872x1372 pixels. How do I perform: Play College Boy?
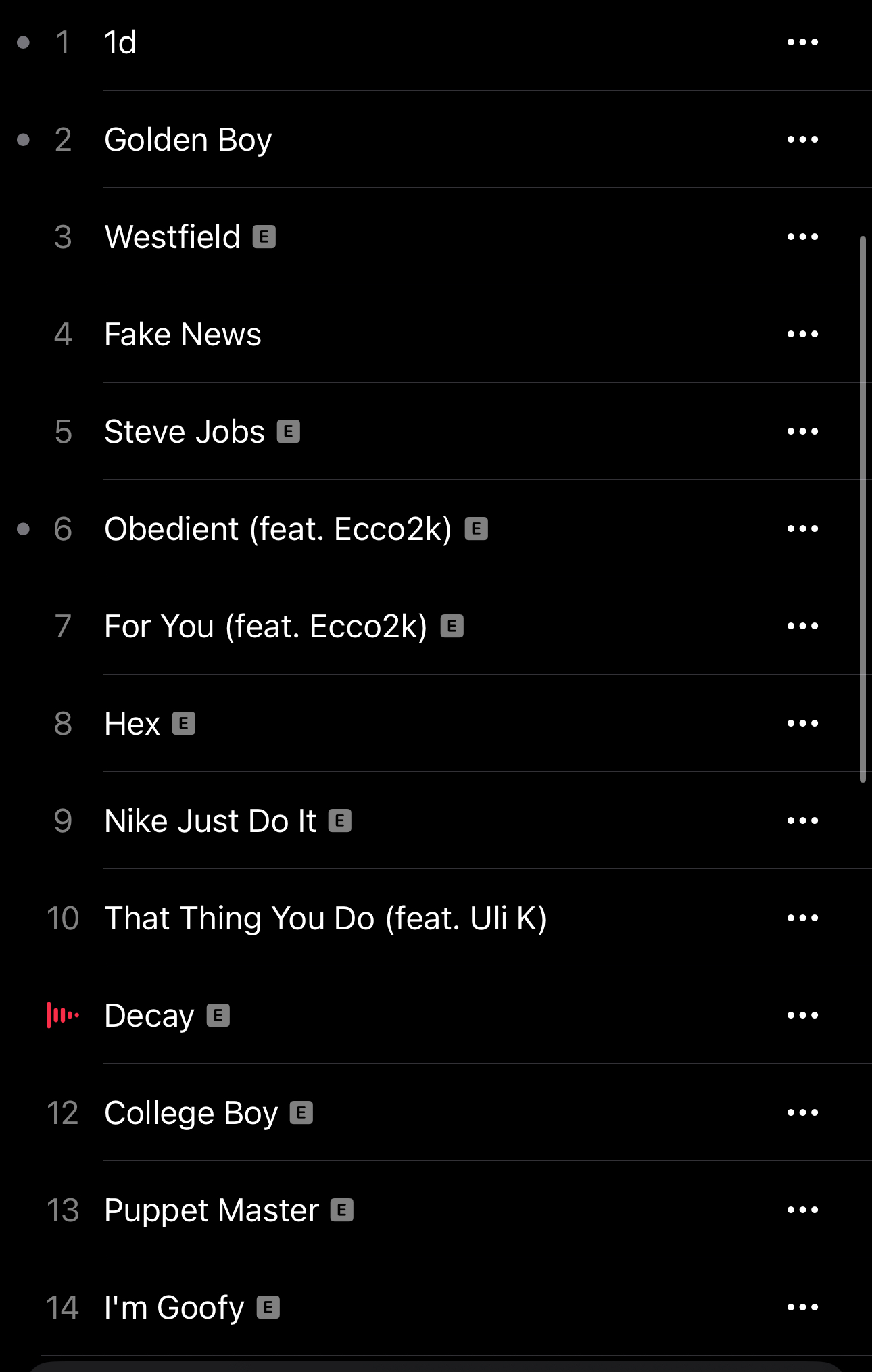point(191,1113)
